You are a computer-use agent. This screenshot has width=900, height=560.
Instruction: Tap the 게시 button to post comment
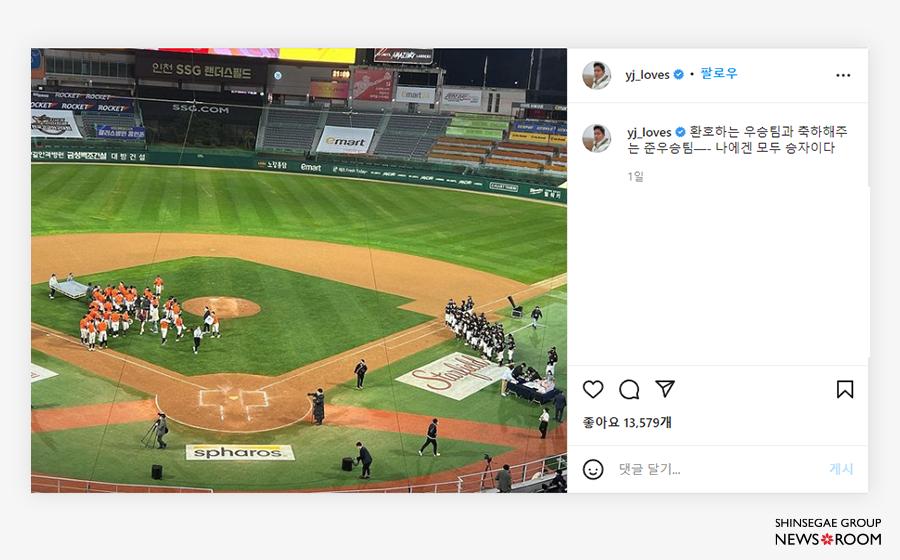[841, 469]
